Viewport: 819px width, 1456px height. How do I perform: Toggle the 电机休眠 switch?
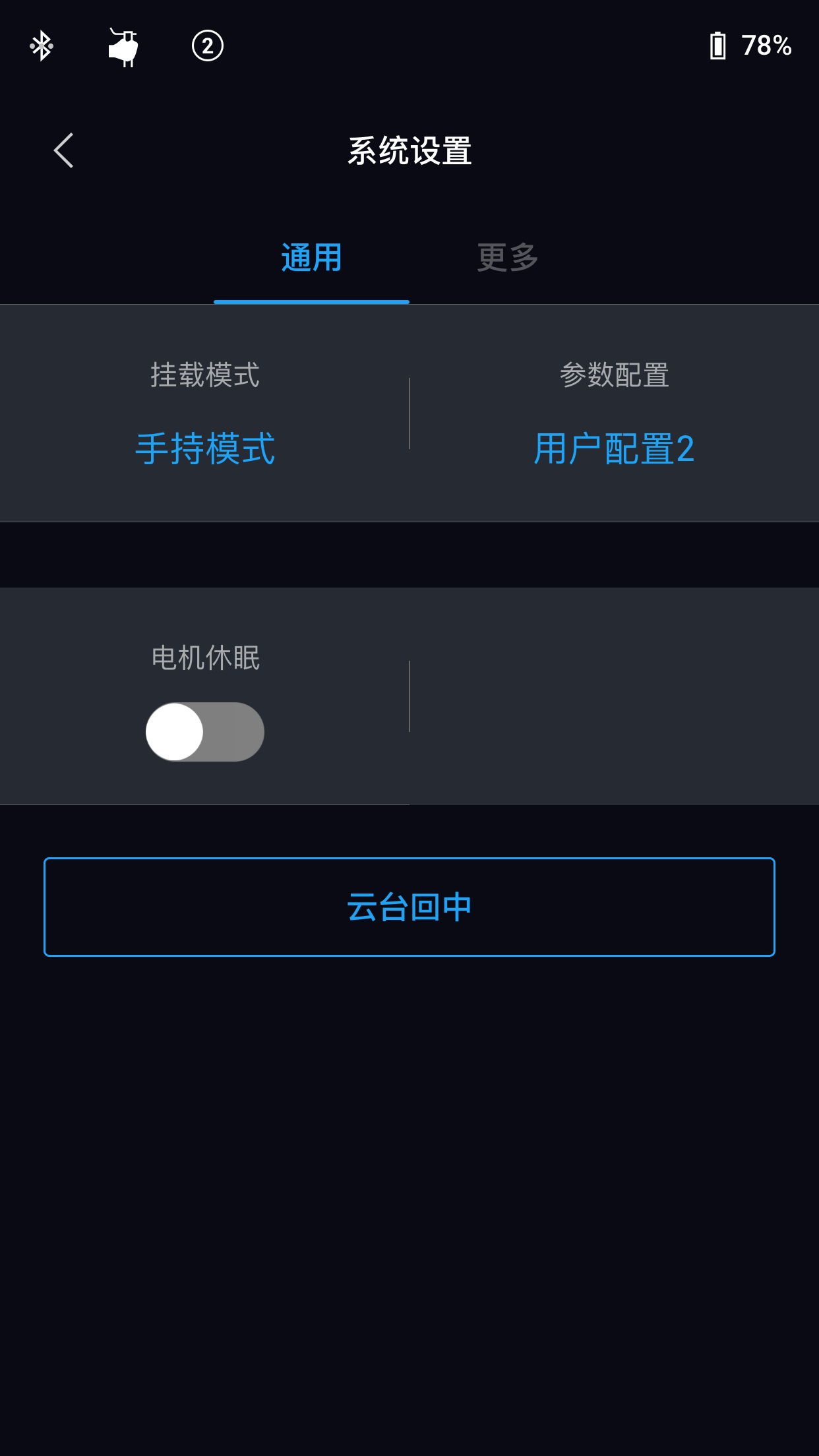pos(205,732)
